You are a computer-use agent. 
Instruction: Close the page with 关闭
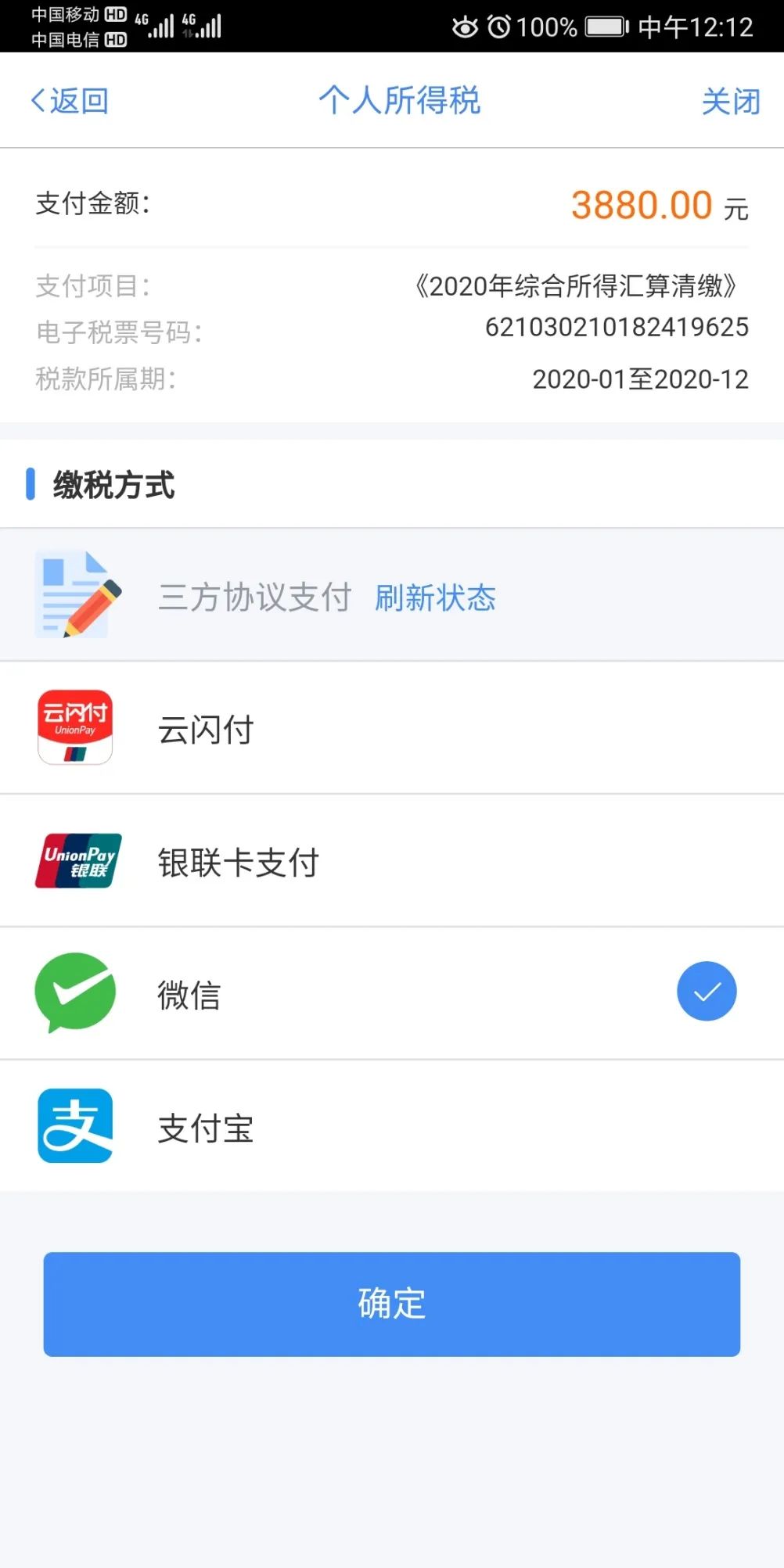[730, 101]
